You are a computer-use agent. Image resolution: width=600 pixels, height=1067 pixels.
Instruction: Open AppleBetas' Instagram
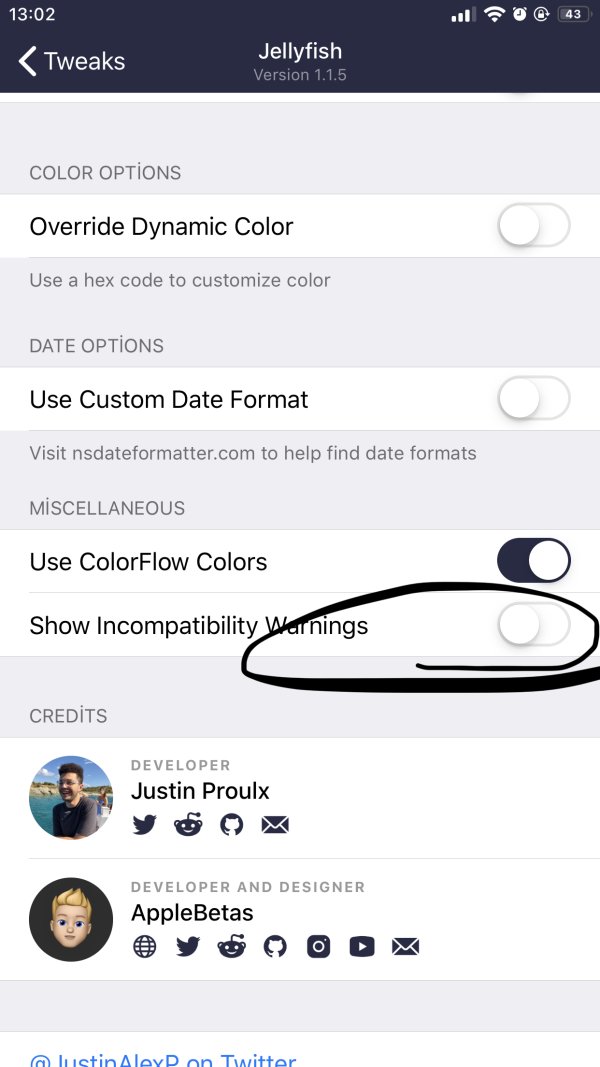[x=318, y=946]
